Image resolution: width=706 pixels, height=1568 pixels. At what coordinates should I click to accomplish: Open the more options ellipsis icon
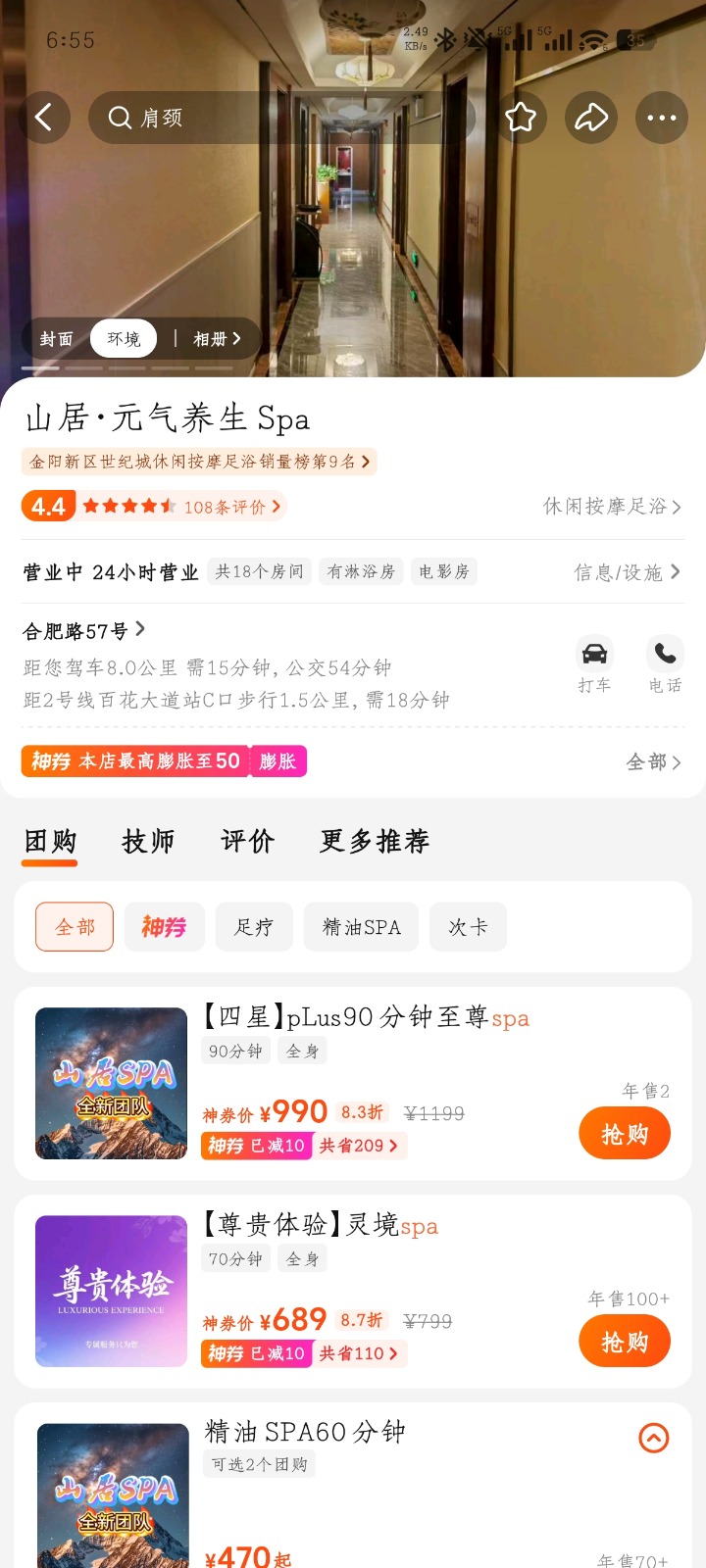coord(662,117)
